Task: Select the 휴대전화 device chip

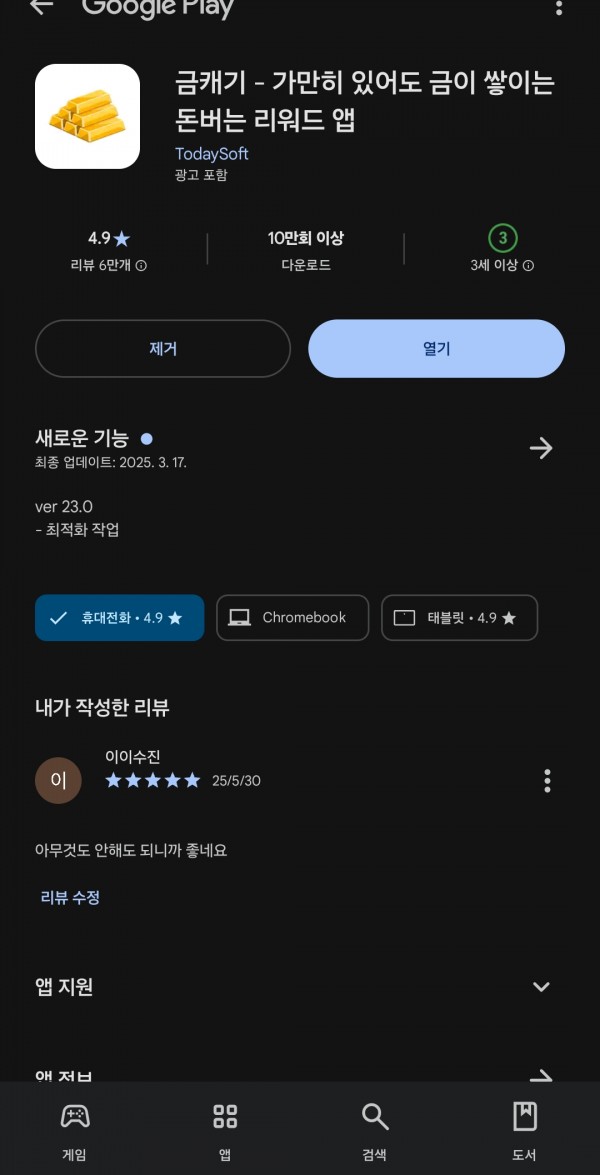Action: (120, 617)
